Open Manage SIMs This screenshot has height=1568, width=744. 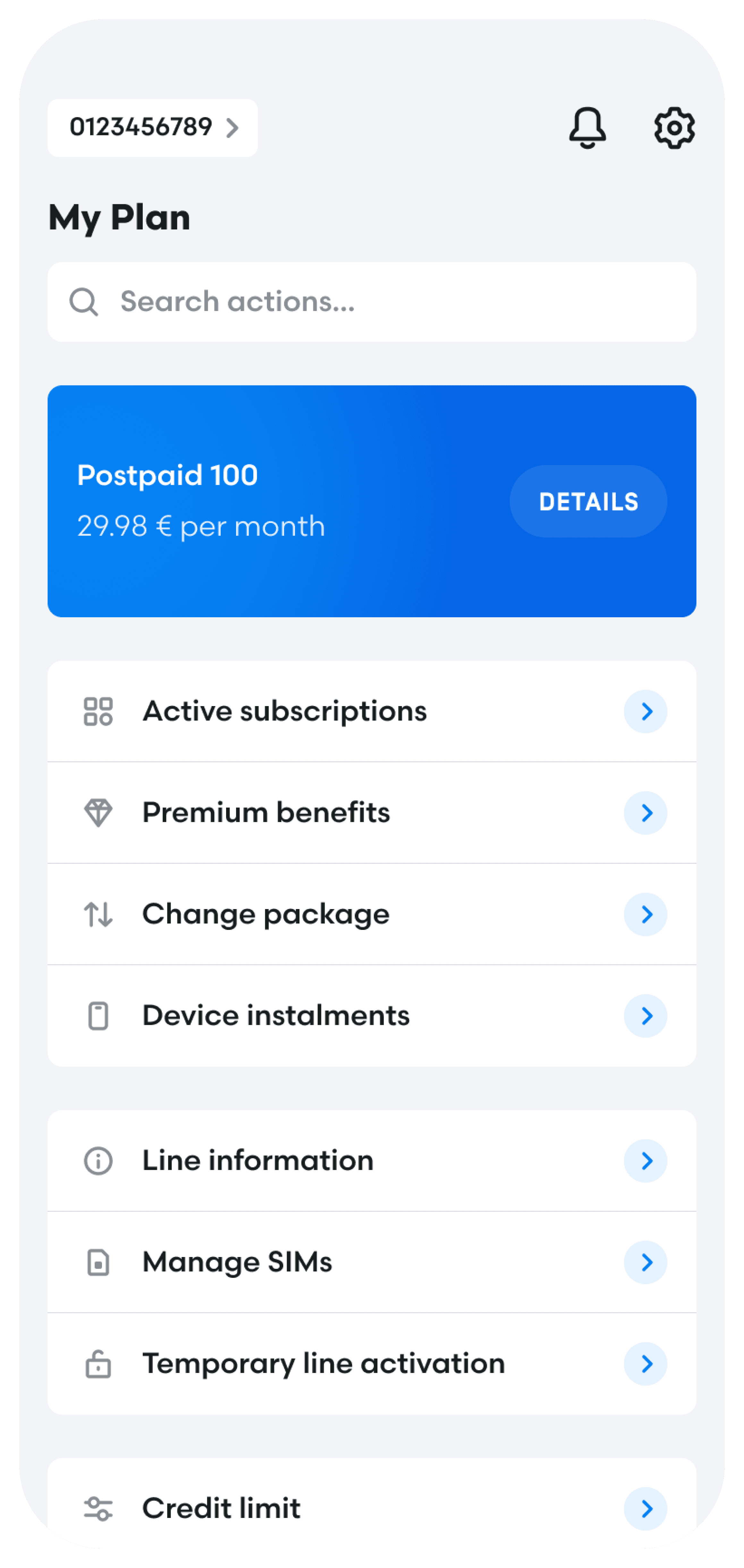pos(371,1262)
